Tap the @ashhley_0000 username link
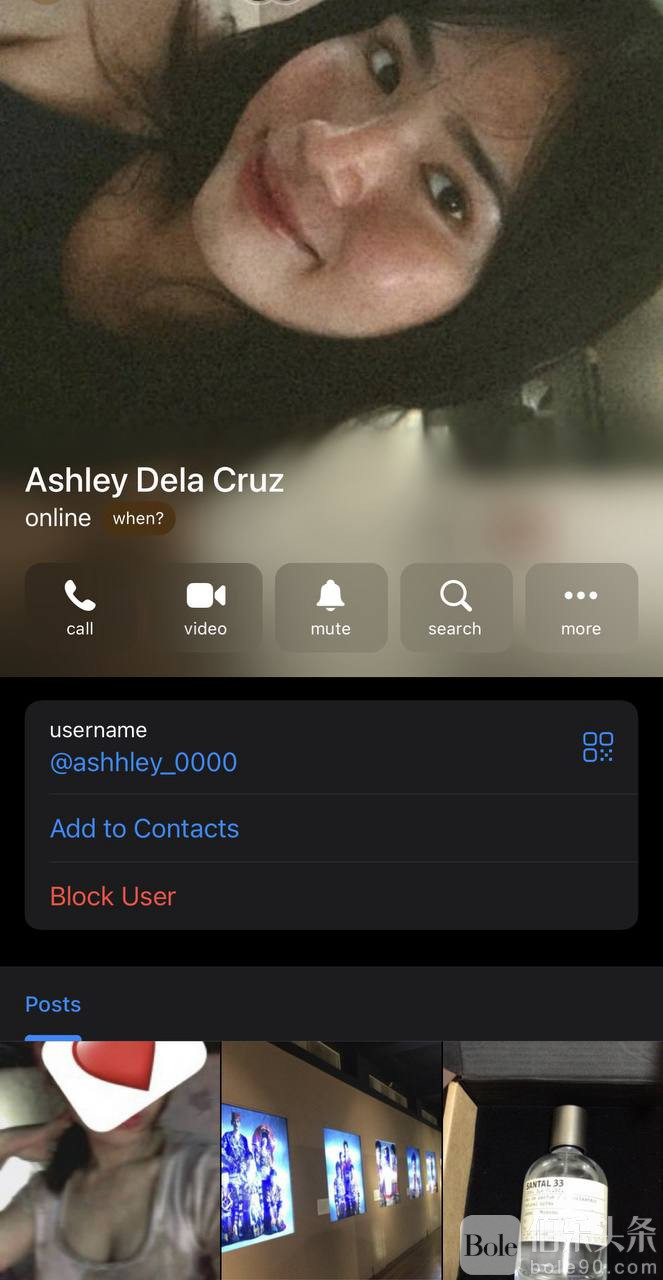Viewport: 663px width, 1280px height. coord(143,763)
